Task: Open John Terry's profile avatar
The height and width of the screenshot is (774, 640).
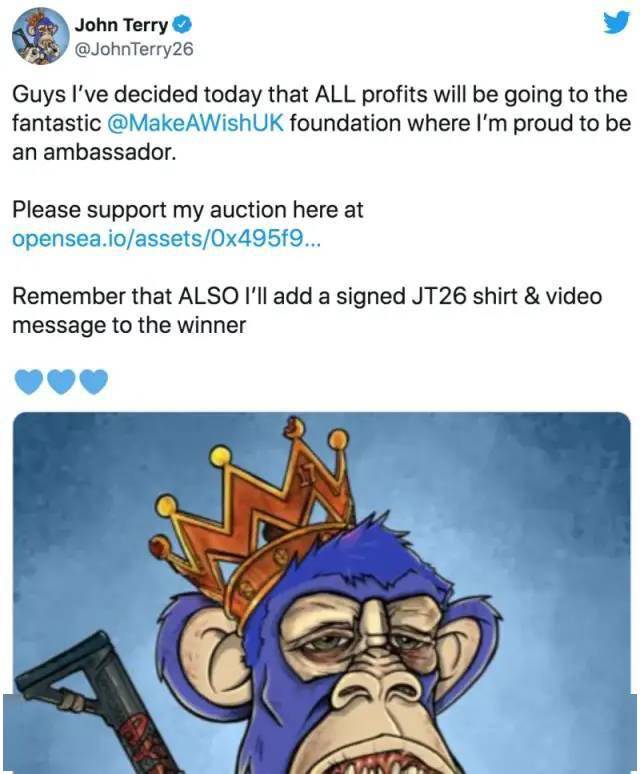Action: pos(38,36)
